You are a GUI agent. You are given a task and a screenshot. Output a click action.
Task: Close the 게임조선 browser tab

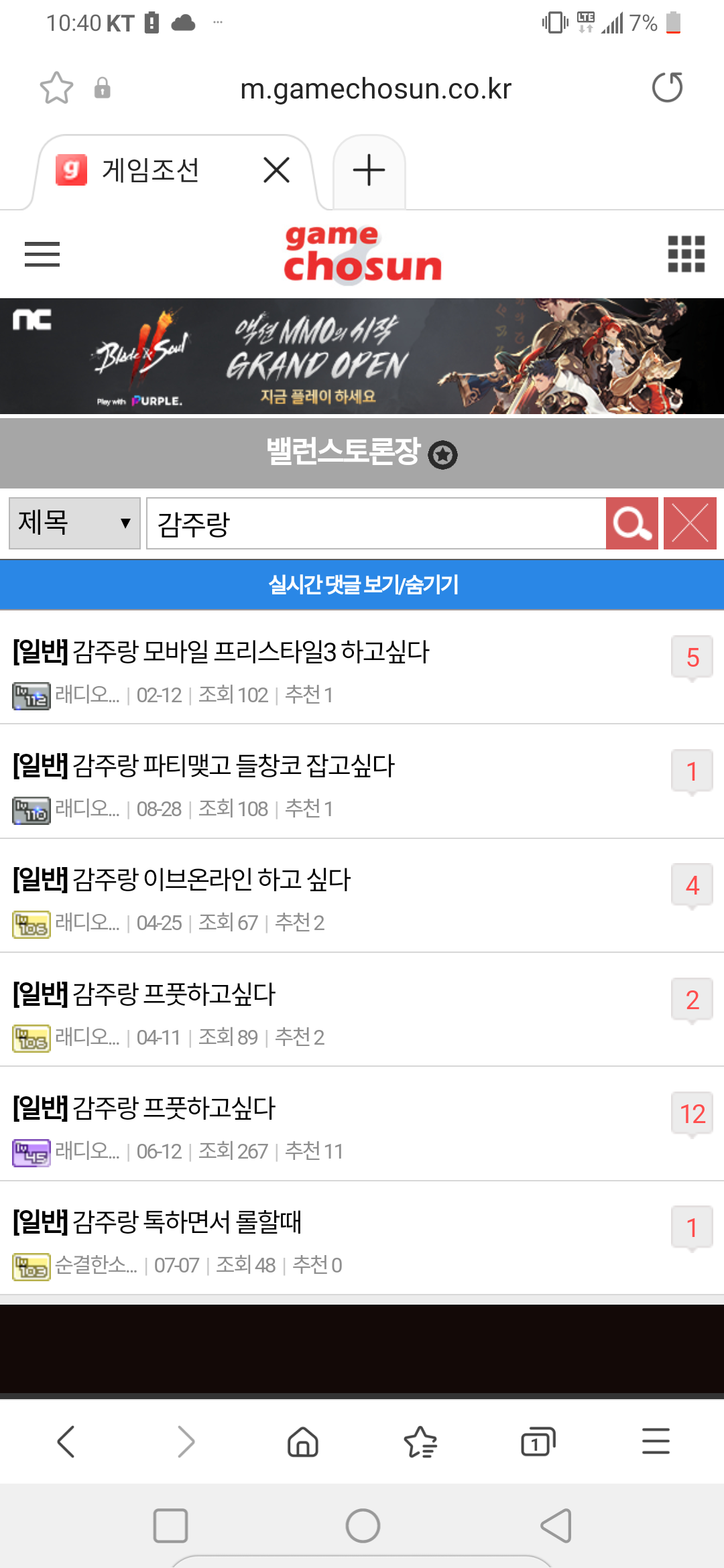tap(276, 170)
